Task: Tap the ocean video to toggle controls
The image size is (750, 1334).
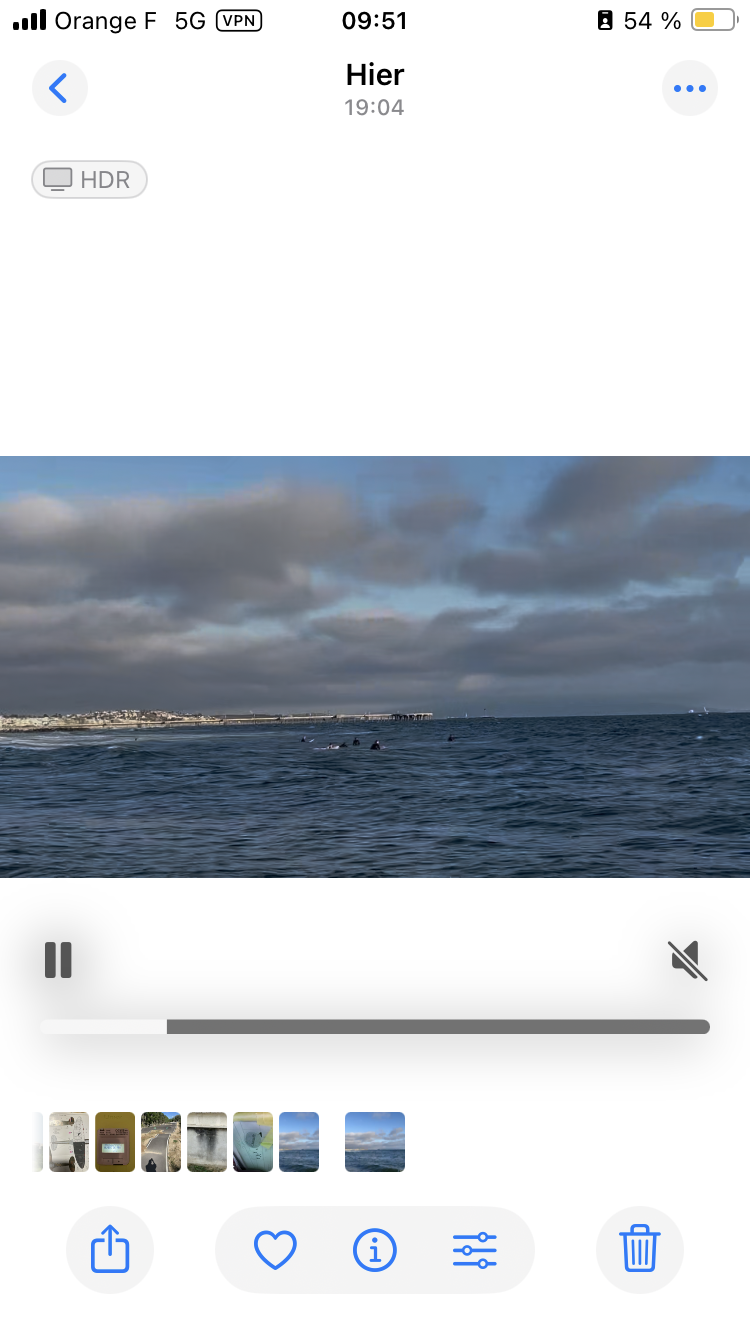Action: pos(375,666)
